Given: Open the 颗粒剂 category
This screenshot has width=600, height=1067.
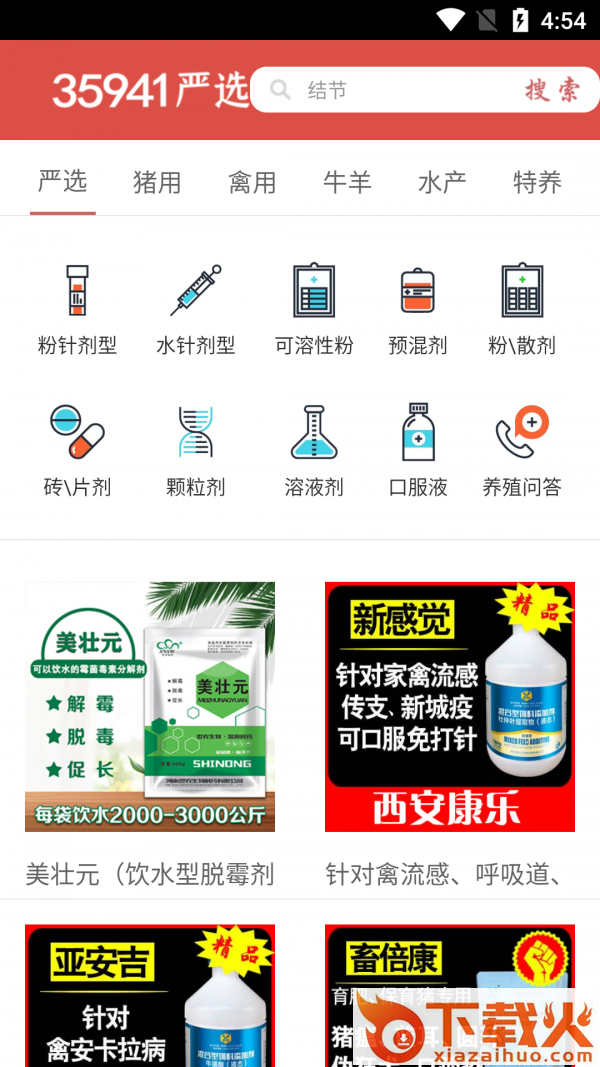Looking at the screenshot, I should (196, 450).
